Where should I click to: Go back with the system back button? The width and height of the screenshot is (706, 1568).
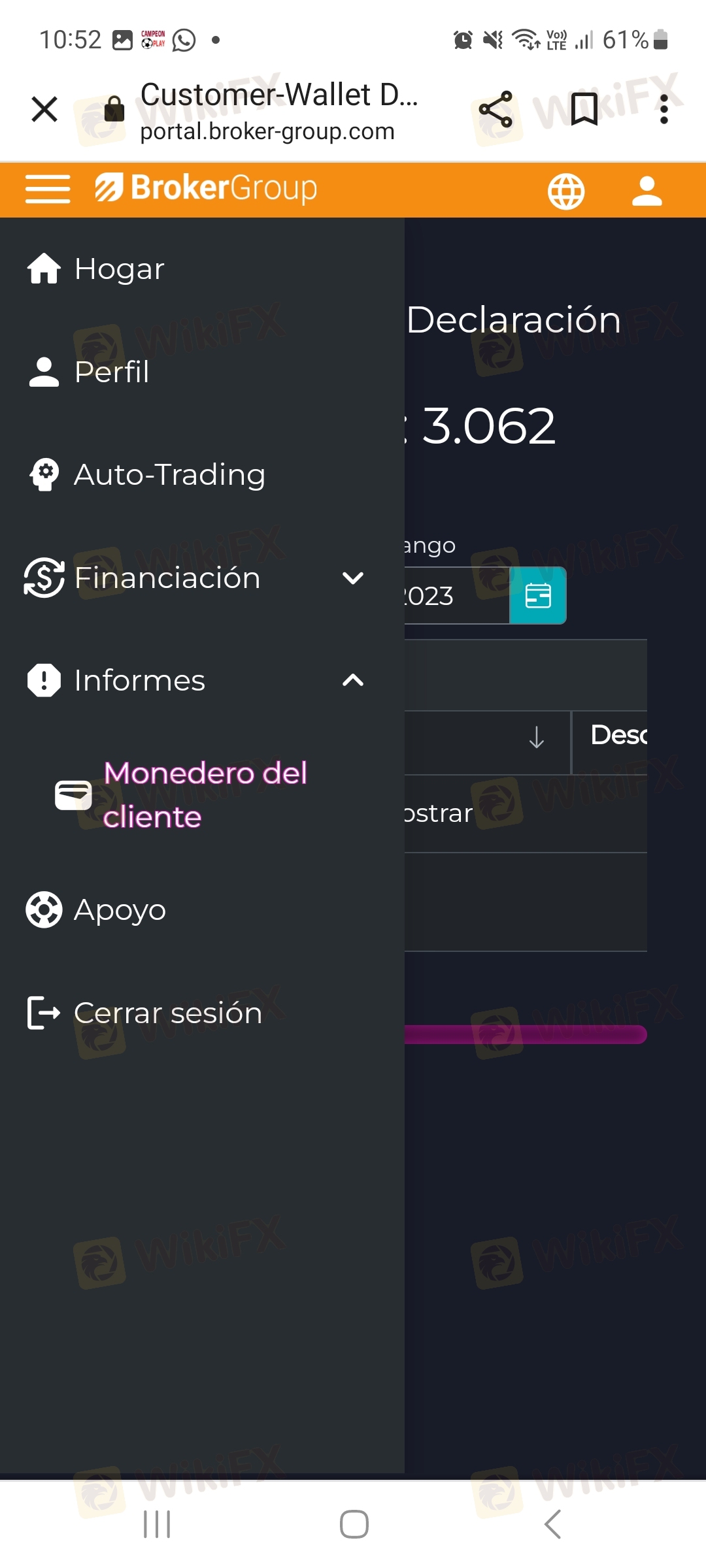552,1524
